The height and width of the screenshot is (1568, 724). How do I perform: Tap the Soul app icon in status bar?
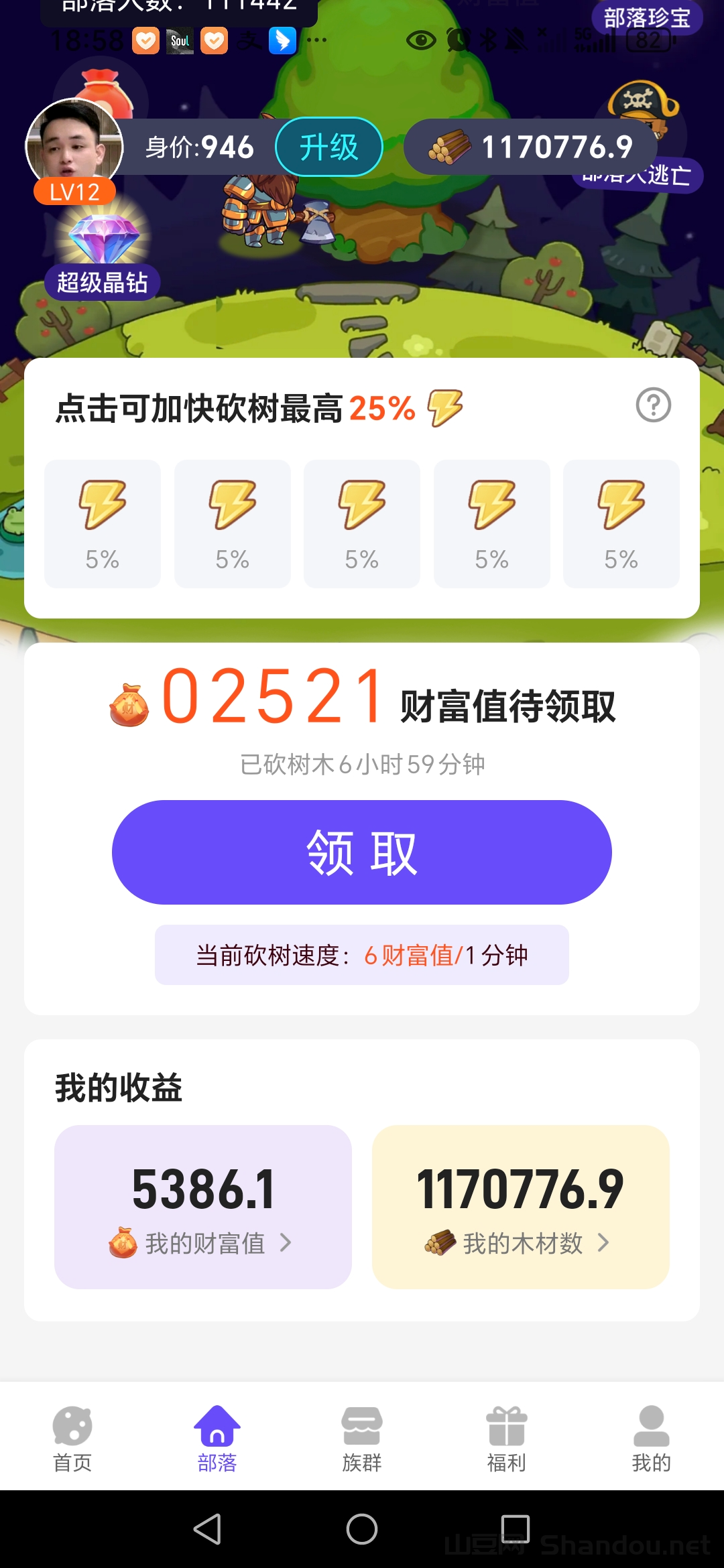point(180,42)
